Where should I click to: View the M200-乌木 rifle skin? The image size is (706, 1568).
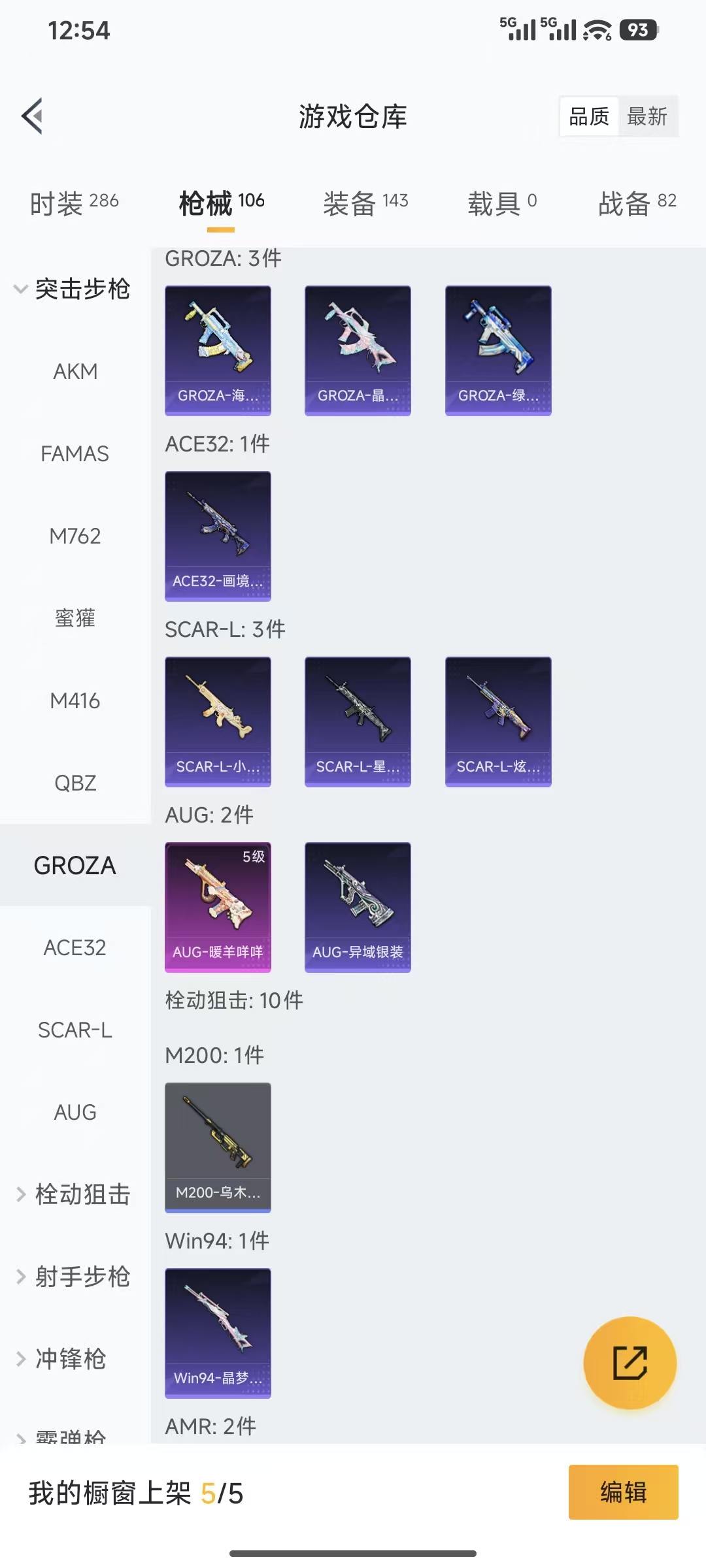(218, 1147)
